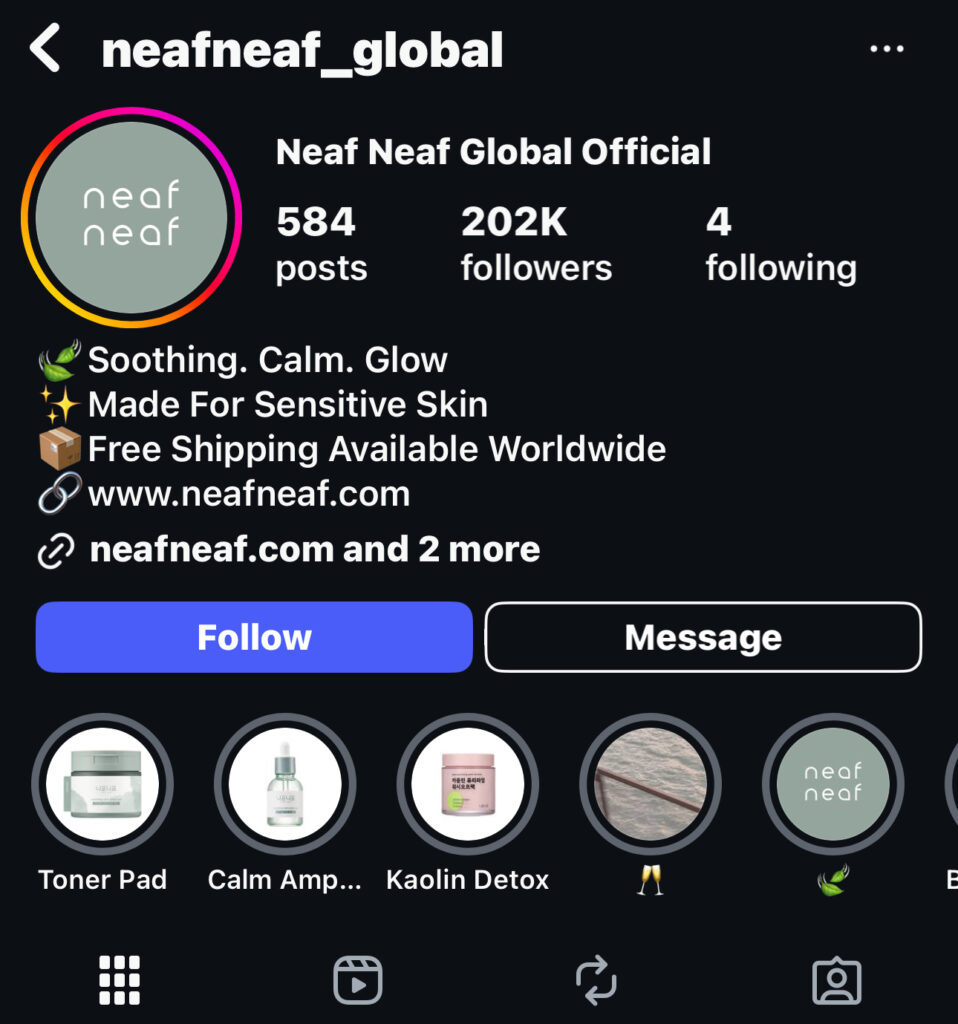Open the leaf emoji highlight
This screenshot has height=1024, width=958.
pyautogui.click(x=832, y=785)
